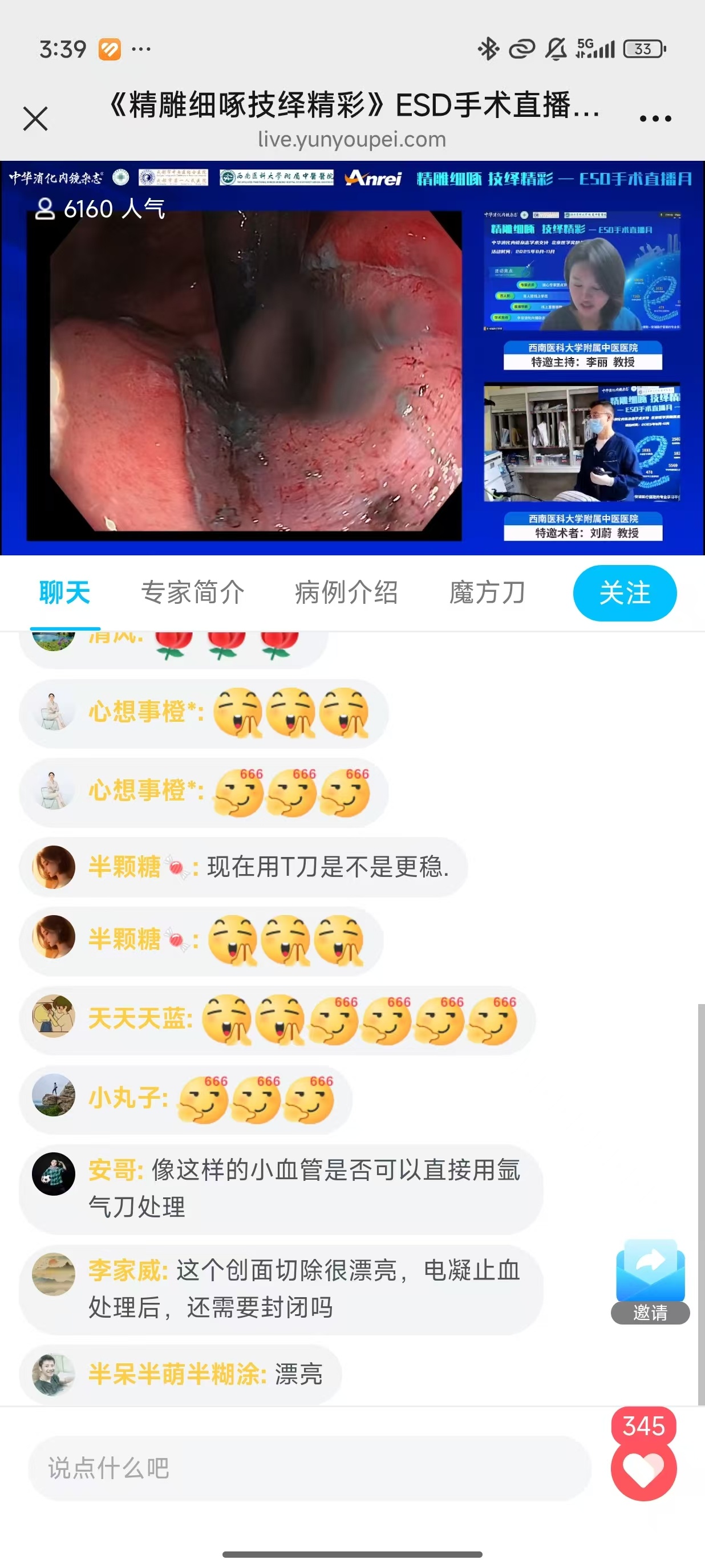Tap the ESD surgery live video
This screenshot has height=1568, width=705.
coord(244,375)
